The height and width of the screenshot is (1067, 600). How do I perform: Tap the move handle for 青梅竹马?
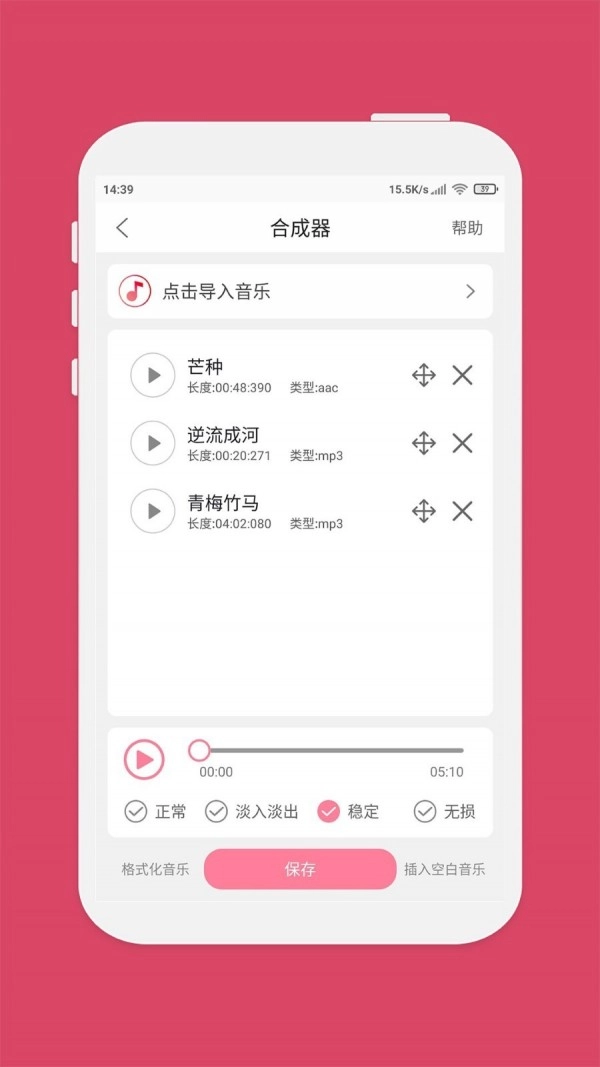424,511
